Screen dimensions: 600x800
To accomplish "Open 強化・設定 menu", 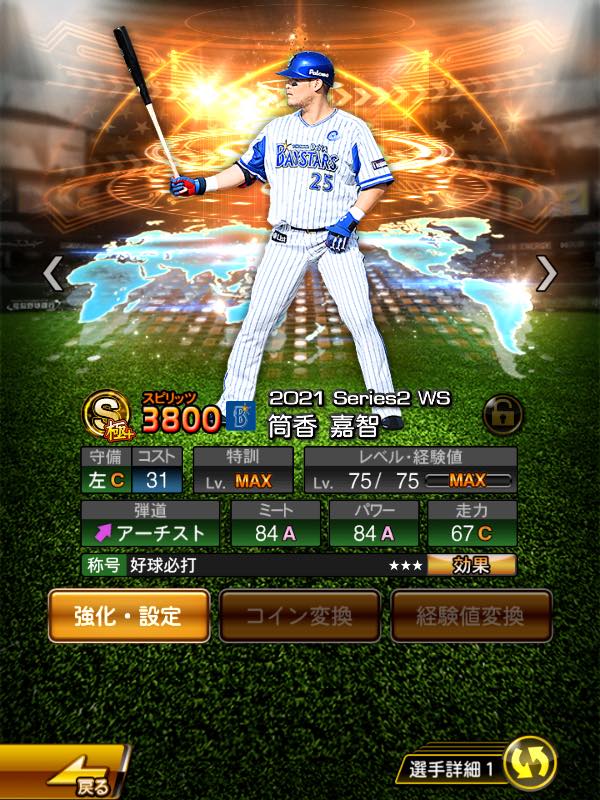I will pos(129,615).
